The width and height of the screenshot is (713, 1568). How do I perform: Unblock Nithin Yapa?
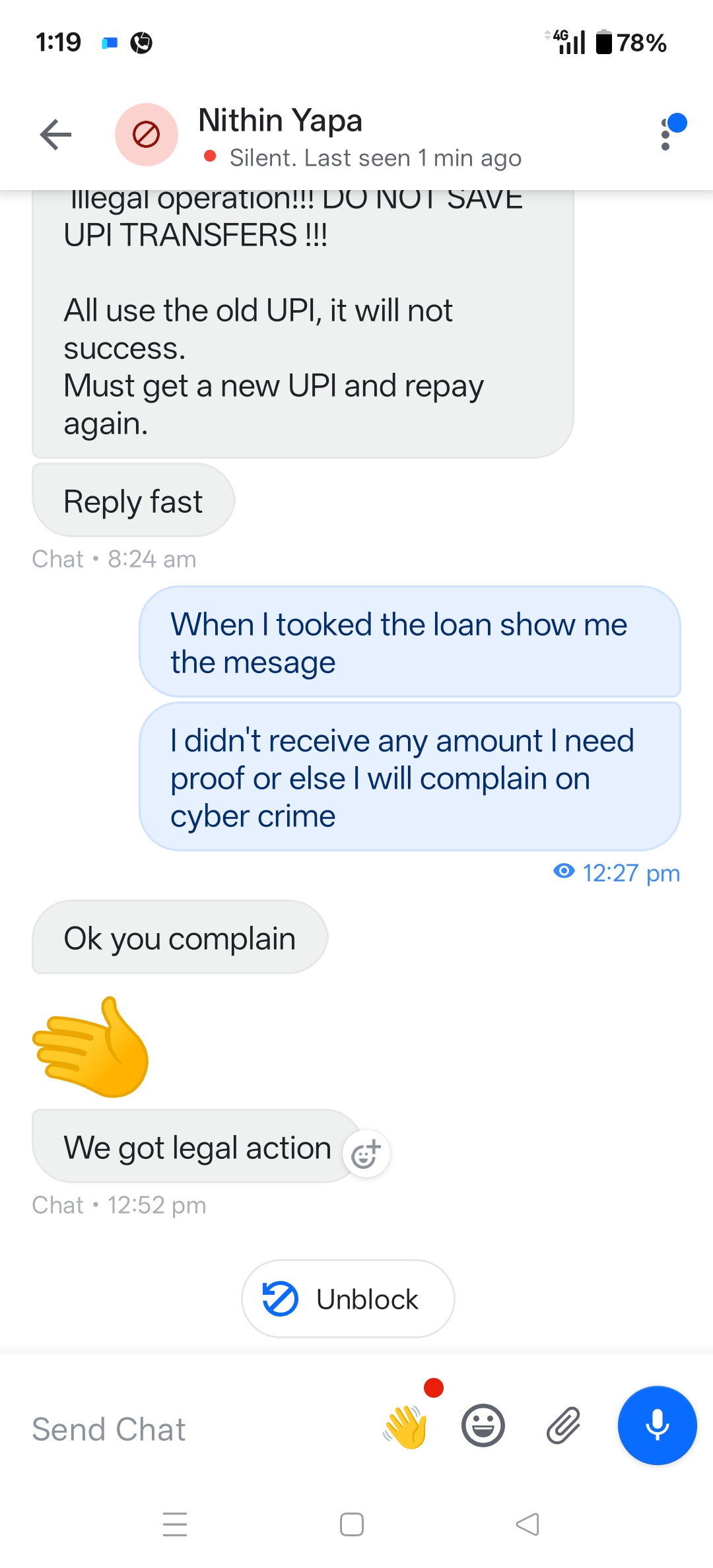point(348,1299)
